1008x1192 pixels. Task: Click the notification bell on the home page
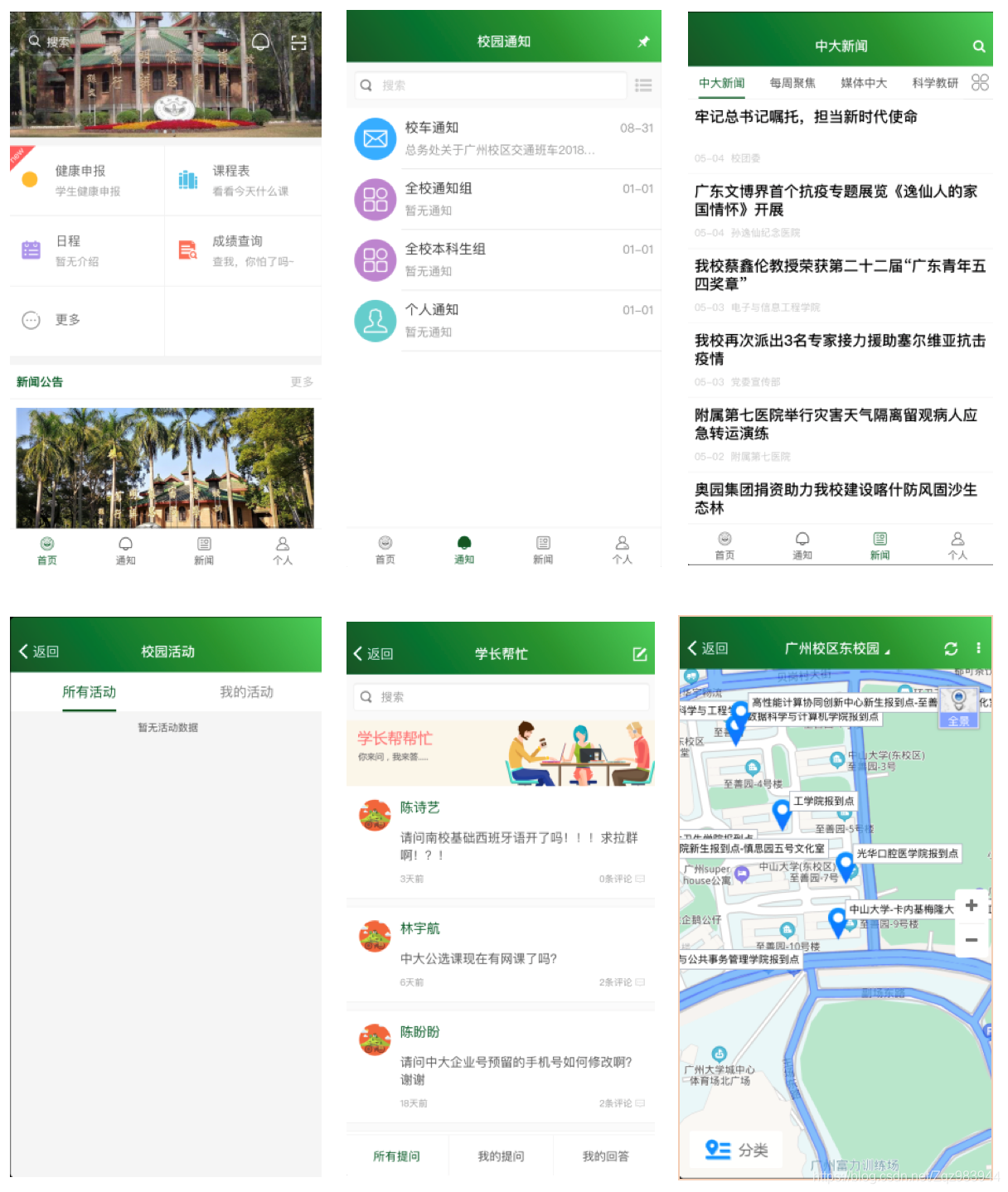click(x=259, y=41)
